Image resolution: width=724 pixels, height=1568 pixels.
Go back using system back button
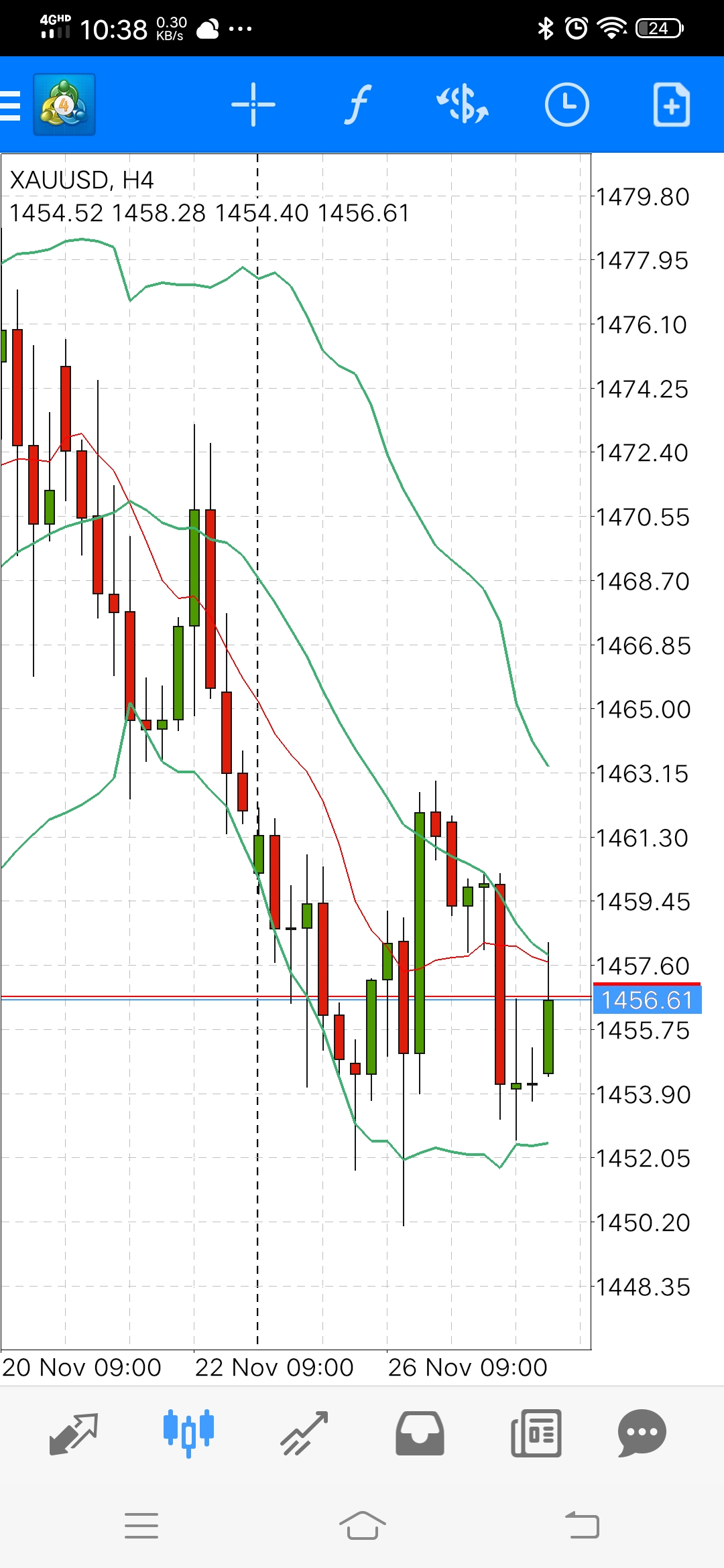point(582,1526)
